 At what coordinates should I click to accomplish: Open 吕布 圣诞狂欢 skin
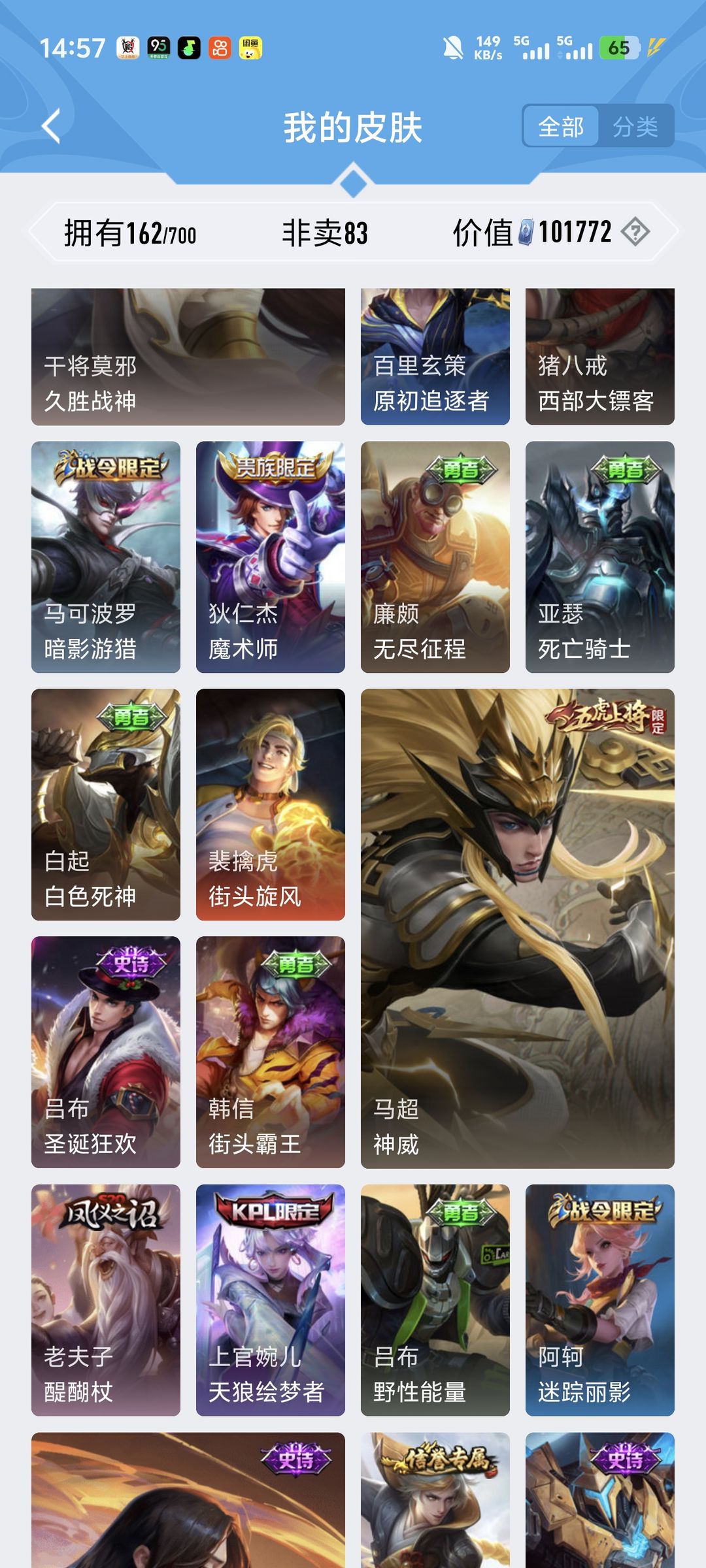(x=106, y=1053)
